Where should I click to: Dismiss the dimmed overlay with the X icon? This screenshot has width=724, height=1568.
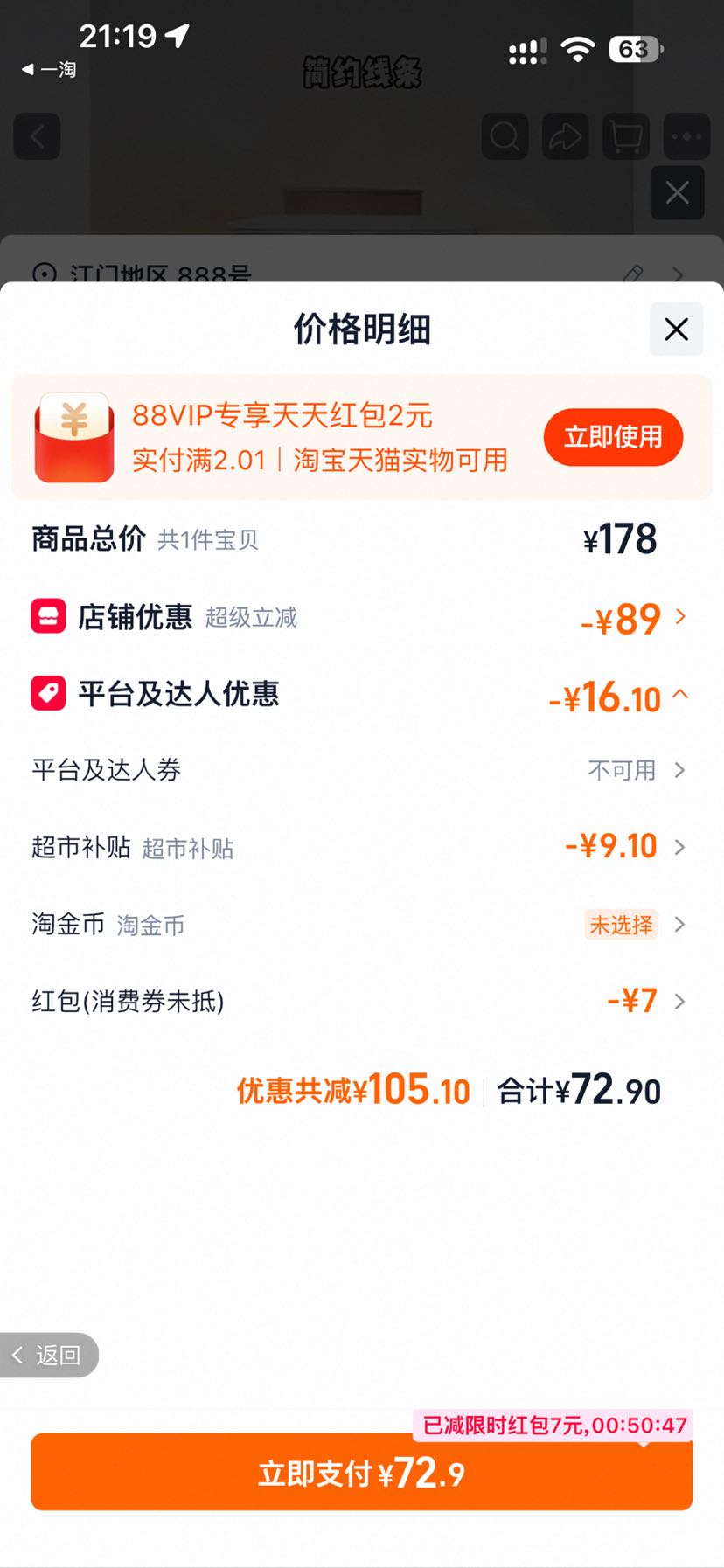coord(677,192)
